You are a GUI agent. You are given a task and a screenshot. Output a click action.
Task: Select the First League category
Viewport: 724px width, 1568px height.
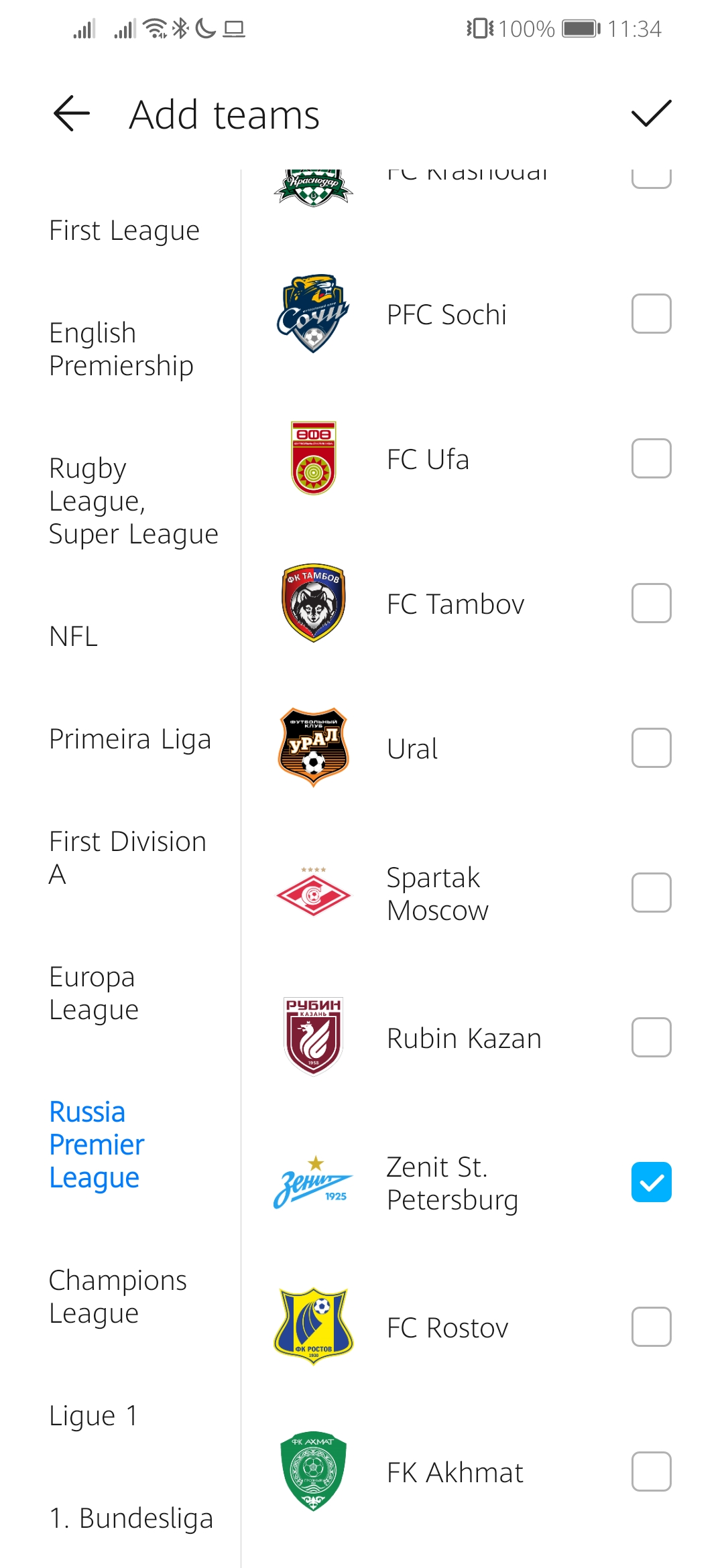click(124, 231)
